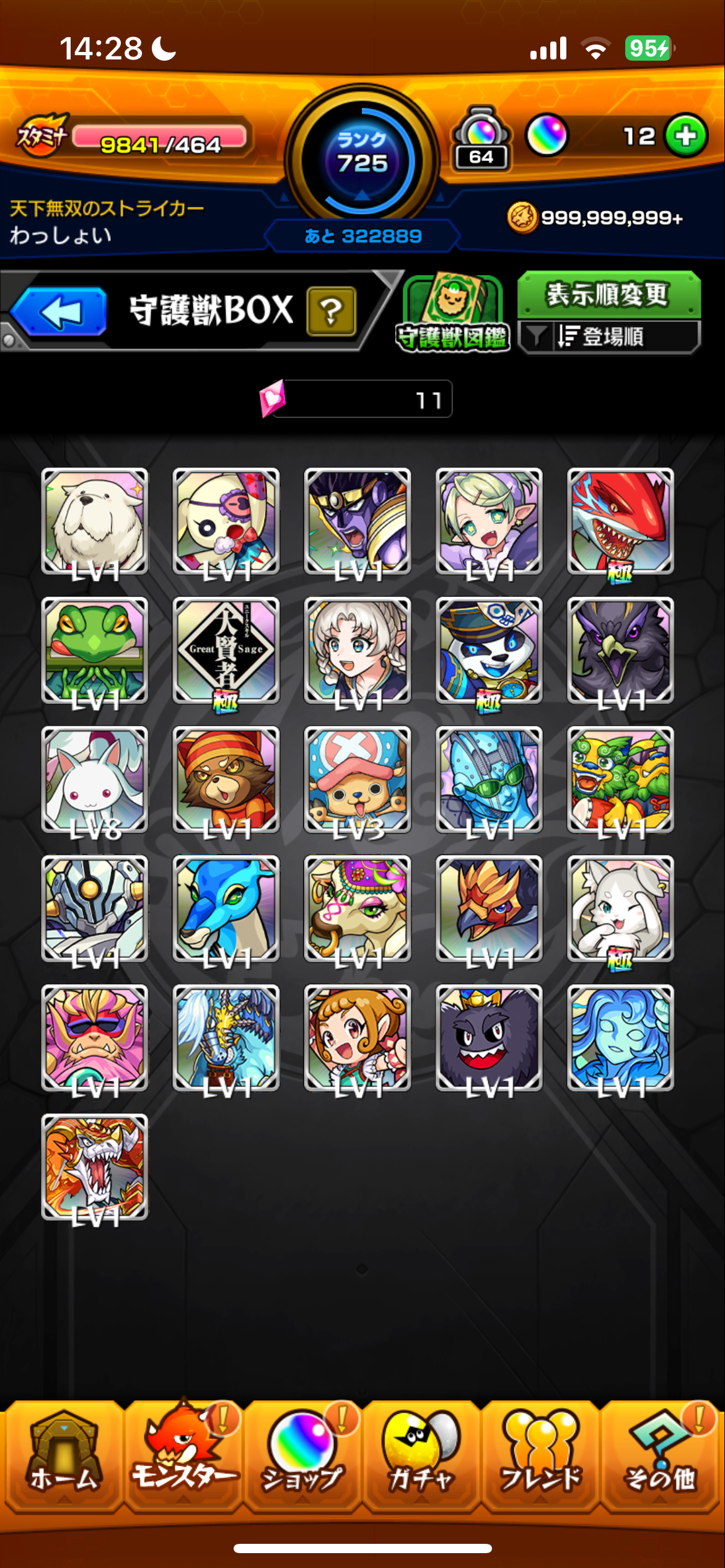725x1568 pixels.
Task: Select the white rabbit guardian at LV8
Action: [x=95, y=780]
